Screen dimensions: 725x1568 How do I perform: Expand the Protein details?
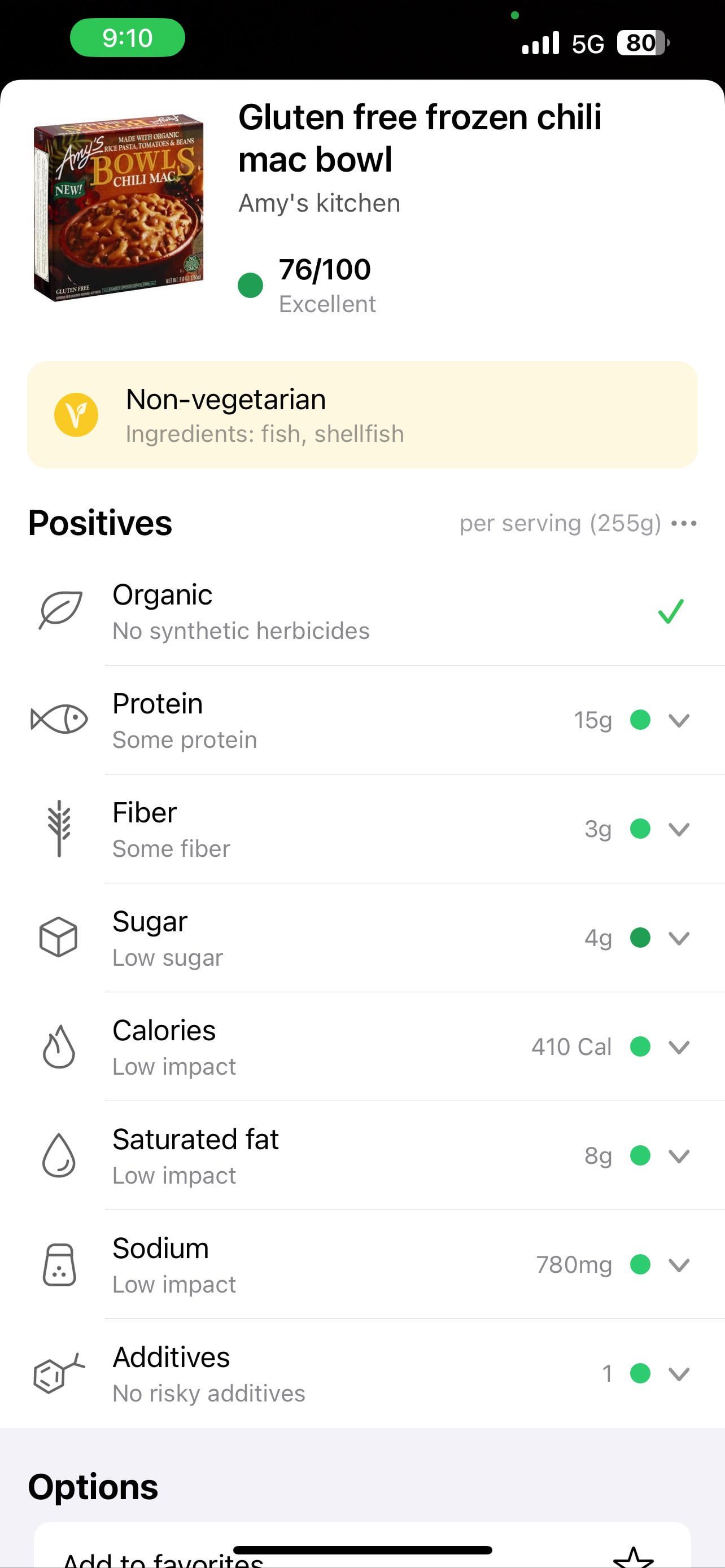click(678, 720)
